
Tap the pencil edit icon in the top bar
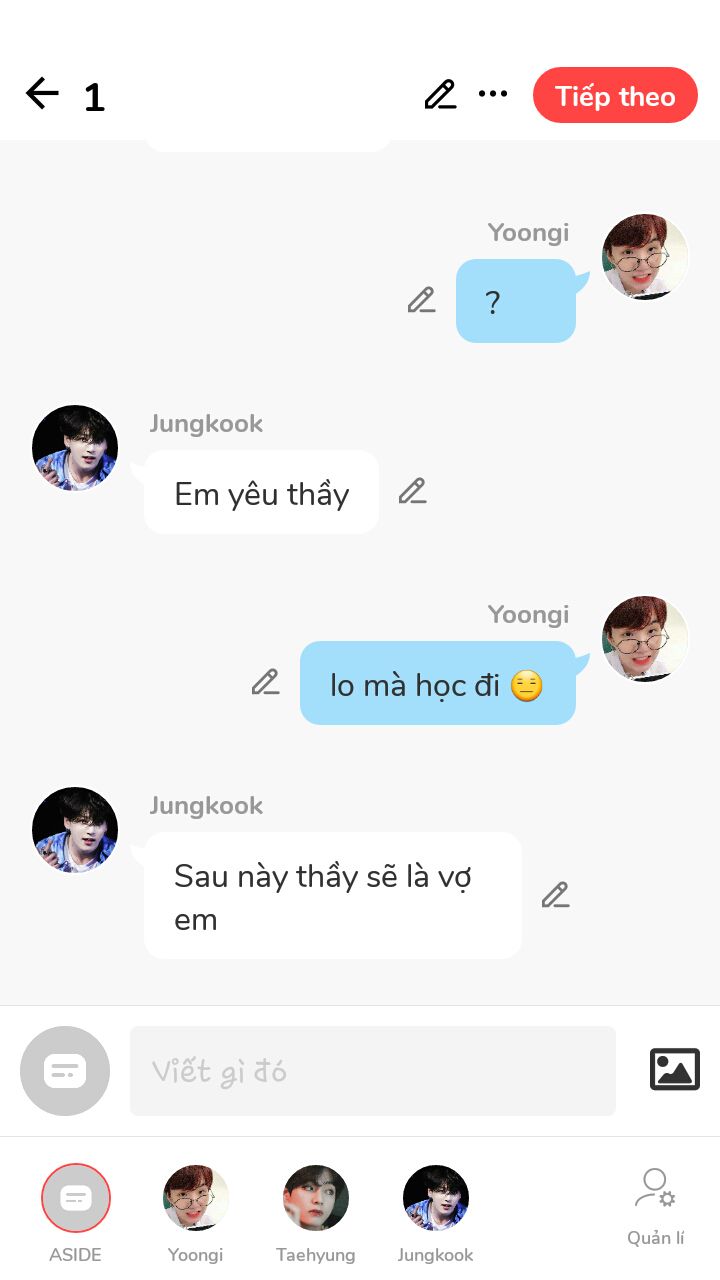[x=440, y=94]
